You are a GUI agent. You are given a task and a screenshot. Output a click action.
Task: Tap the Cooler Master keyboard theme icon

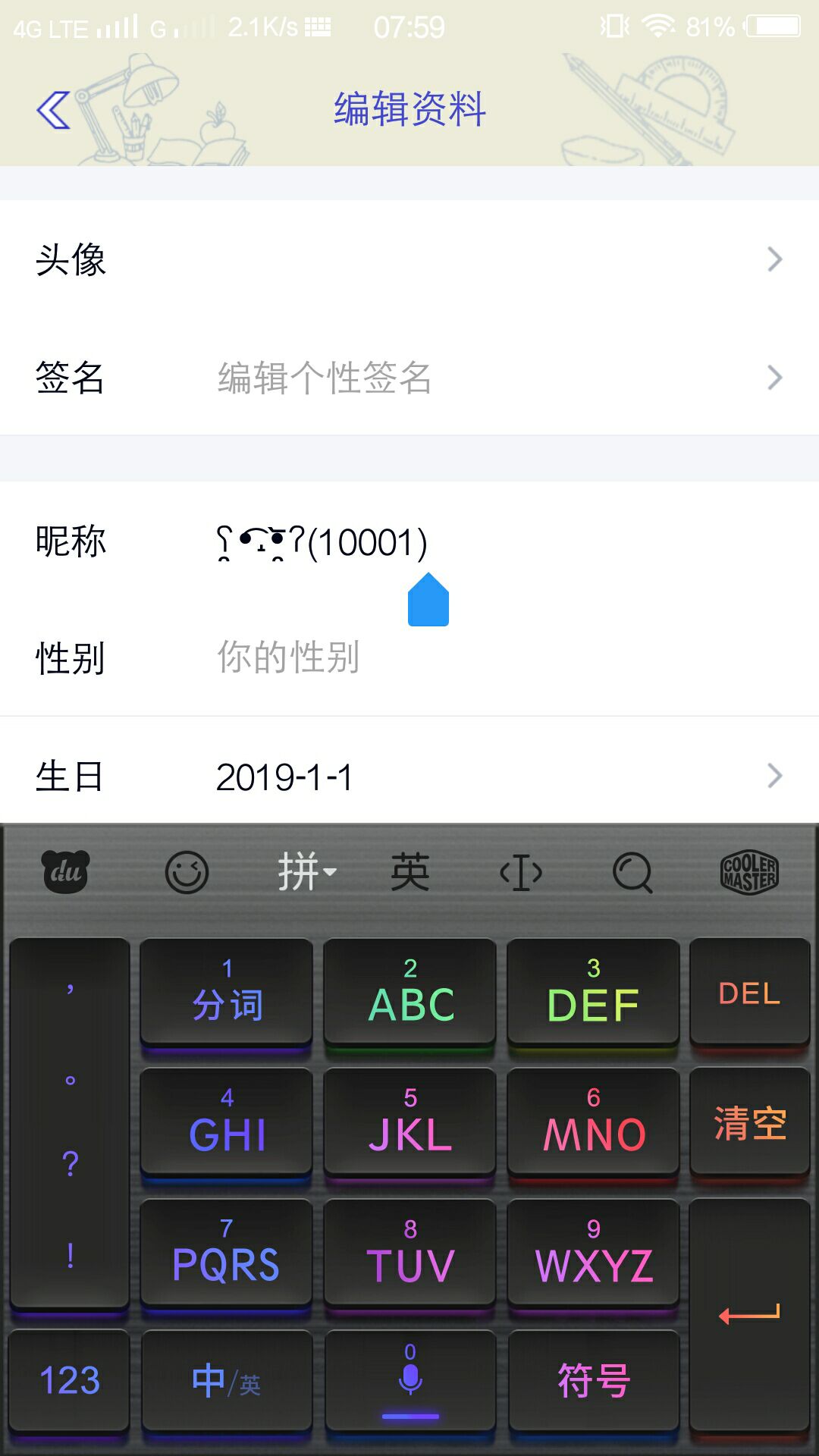click(x=748, y=872)
